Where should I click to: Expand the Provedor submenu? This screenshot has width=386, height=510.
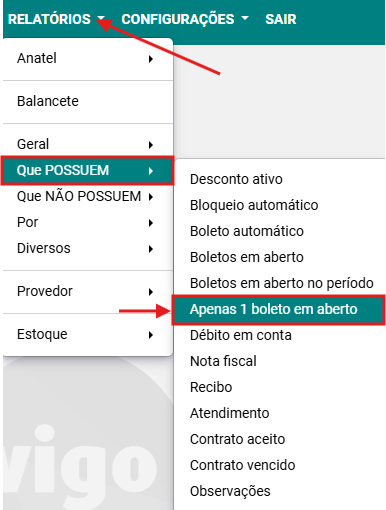[x=88, y=291]
